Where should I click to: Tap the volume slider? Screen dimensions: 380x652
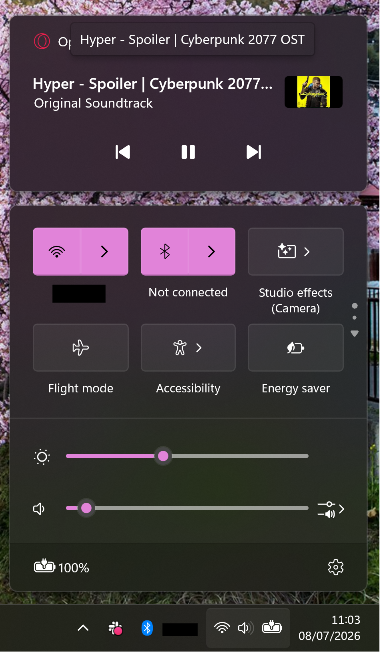pyautogui.click(x=187, y=508)
